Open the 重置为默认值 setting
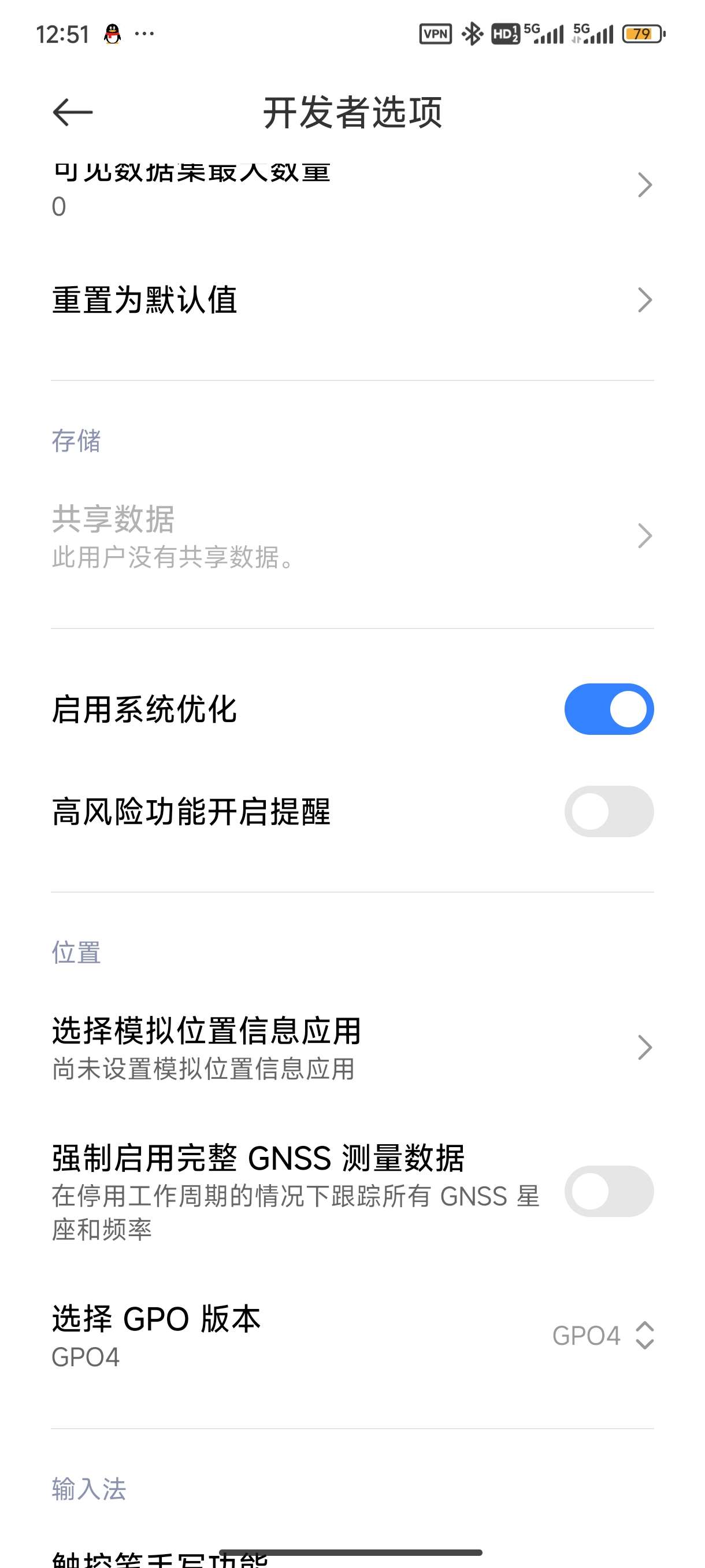 pos(243,299)
